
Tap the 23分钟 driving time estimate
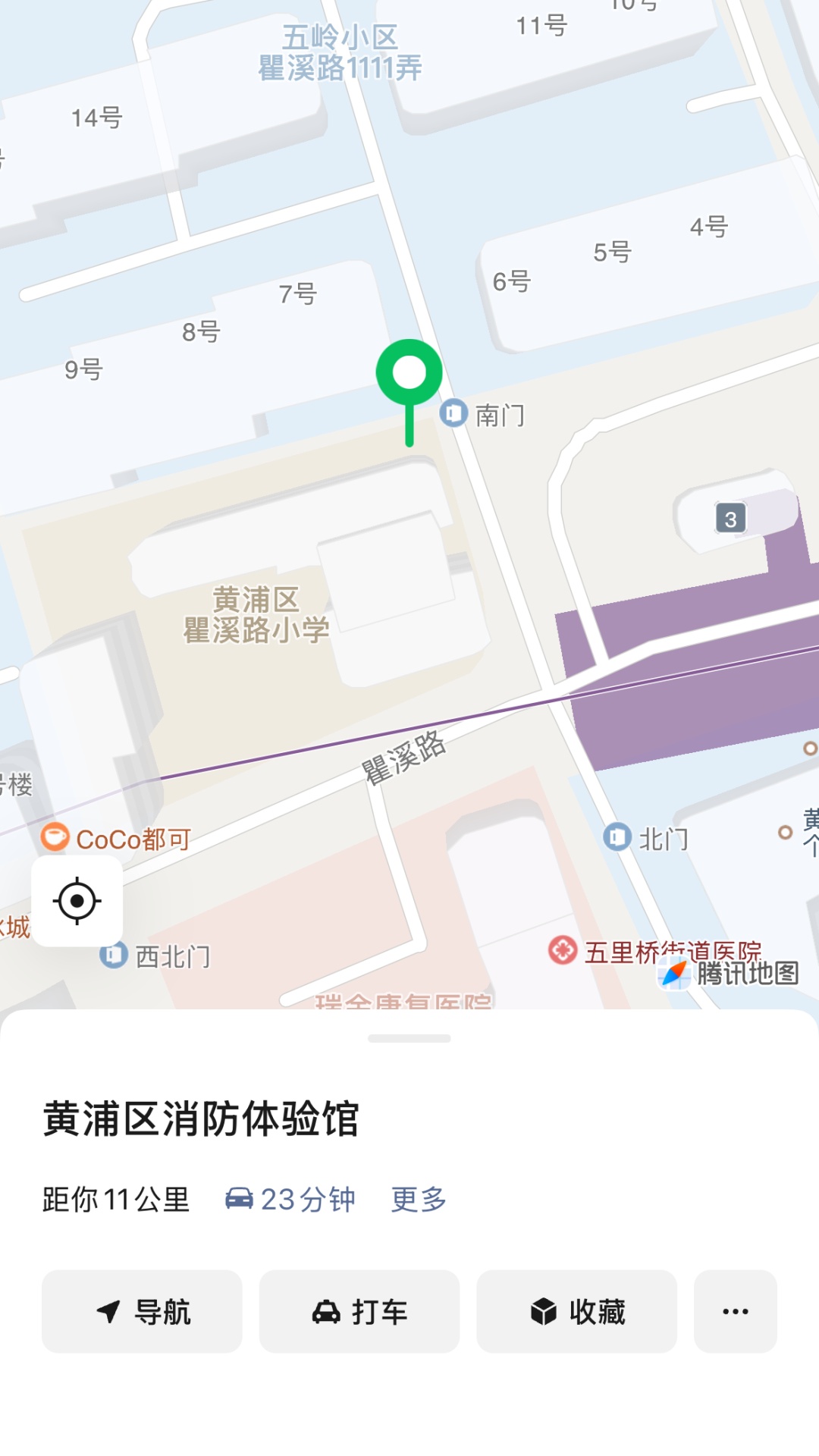click(291, 1200)
